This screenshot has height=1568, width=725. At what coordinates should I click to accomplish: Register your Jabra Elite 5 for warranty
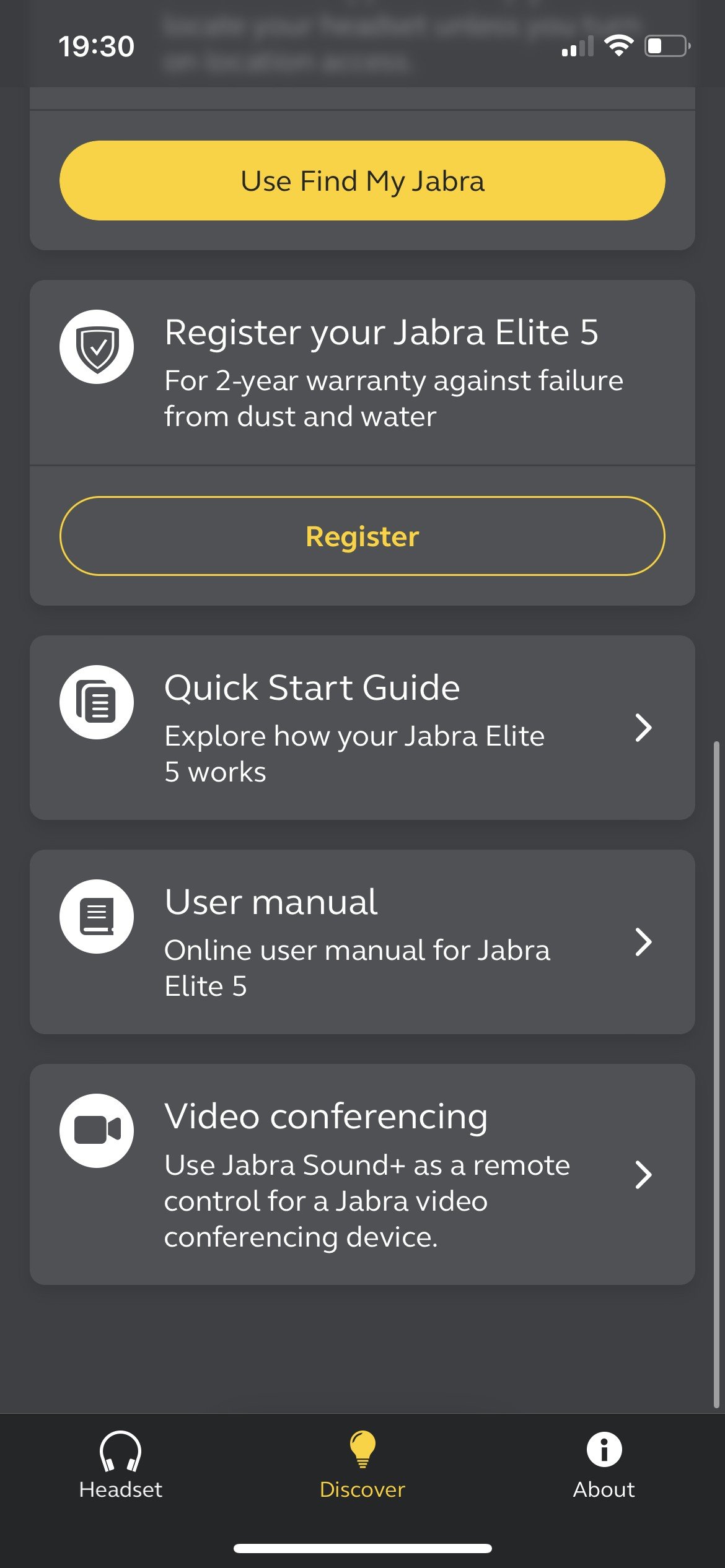point(362,536)
